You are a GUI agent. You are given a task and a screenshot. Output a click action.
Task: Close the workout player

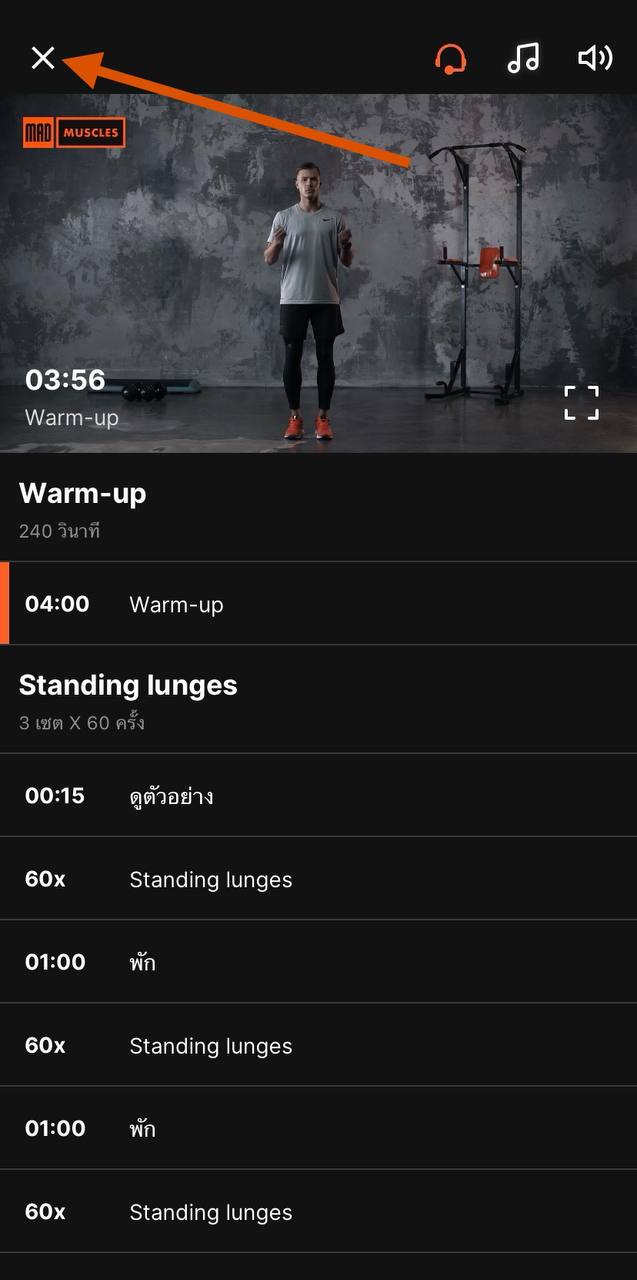(x=42, y=58)
